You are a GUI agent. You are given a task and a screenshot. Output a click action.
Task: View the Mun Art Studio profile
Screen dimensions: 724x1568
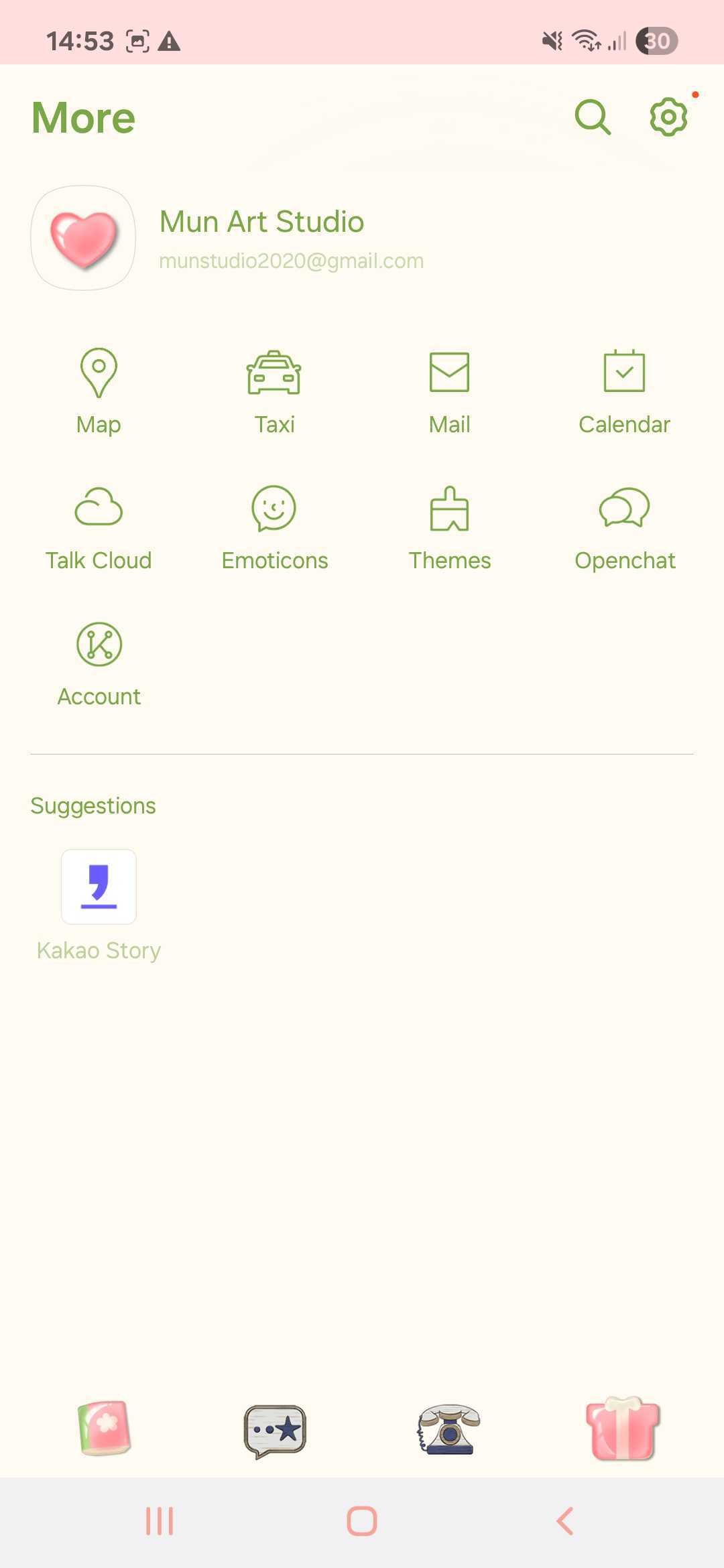click(261, 238)
